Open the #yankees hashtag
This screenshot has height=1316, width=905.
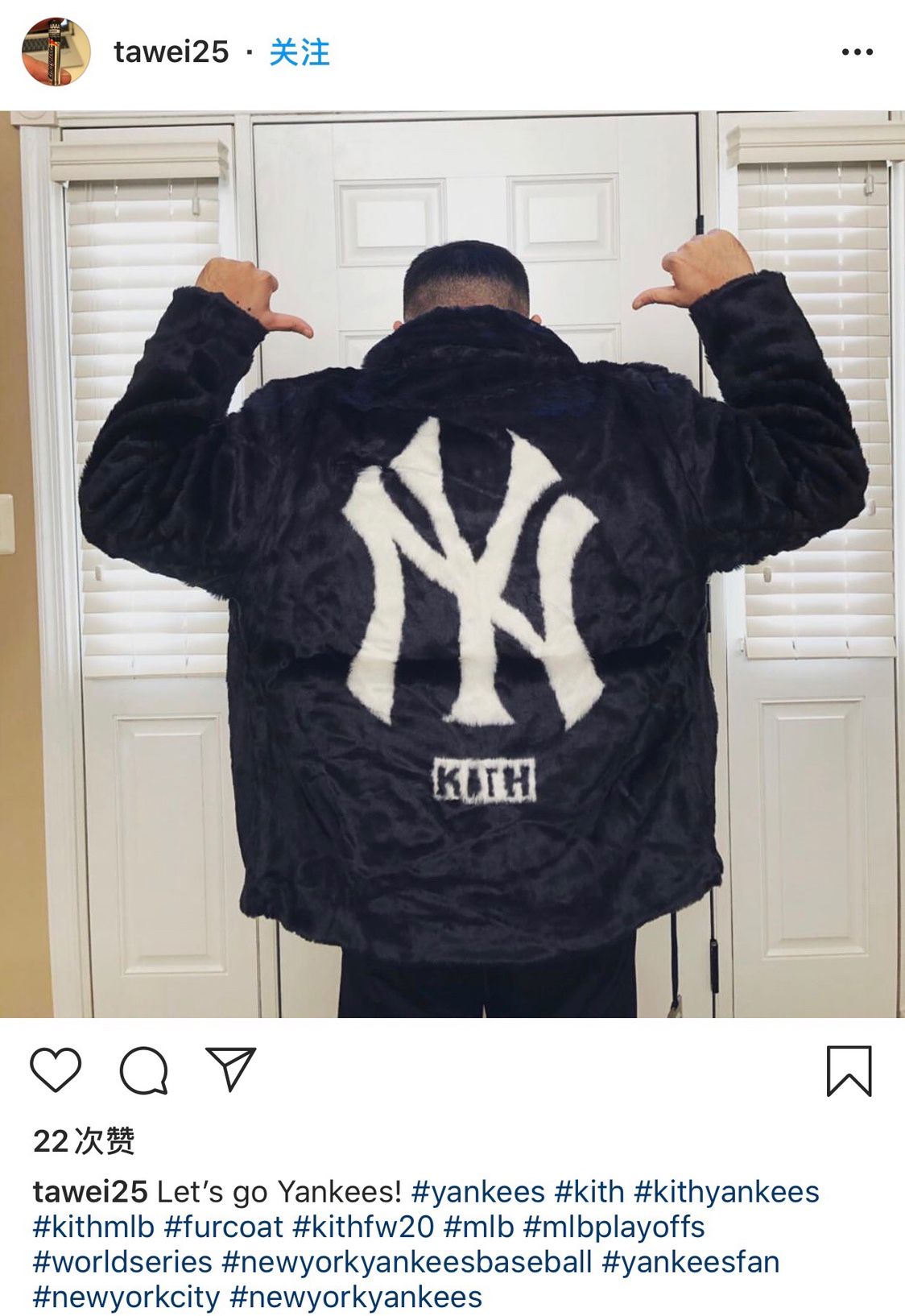[478, 1191]
